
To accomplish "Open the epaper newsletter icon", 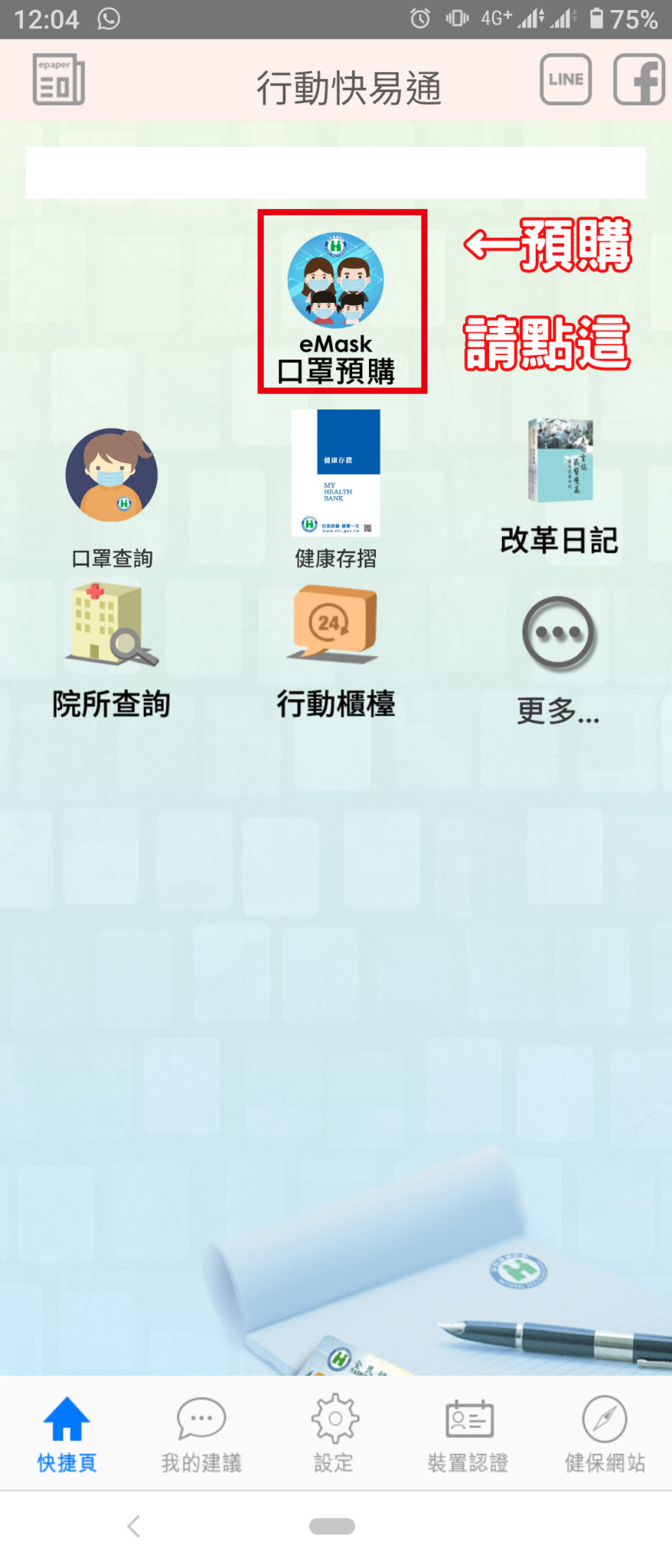I will [x=57, y=79].
